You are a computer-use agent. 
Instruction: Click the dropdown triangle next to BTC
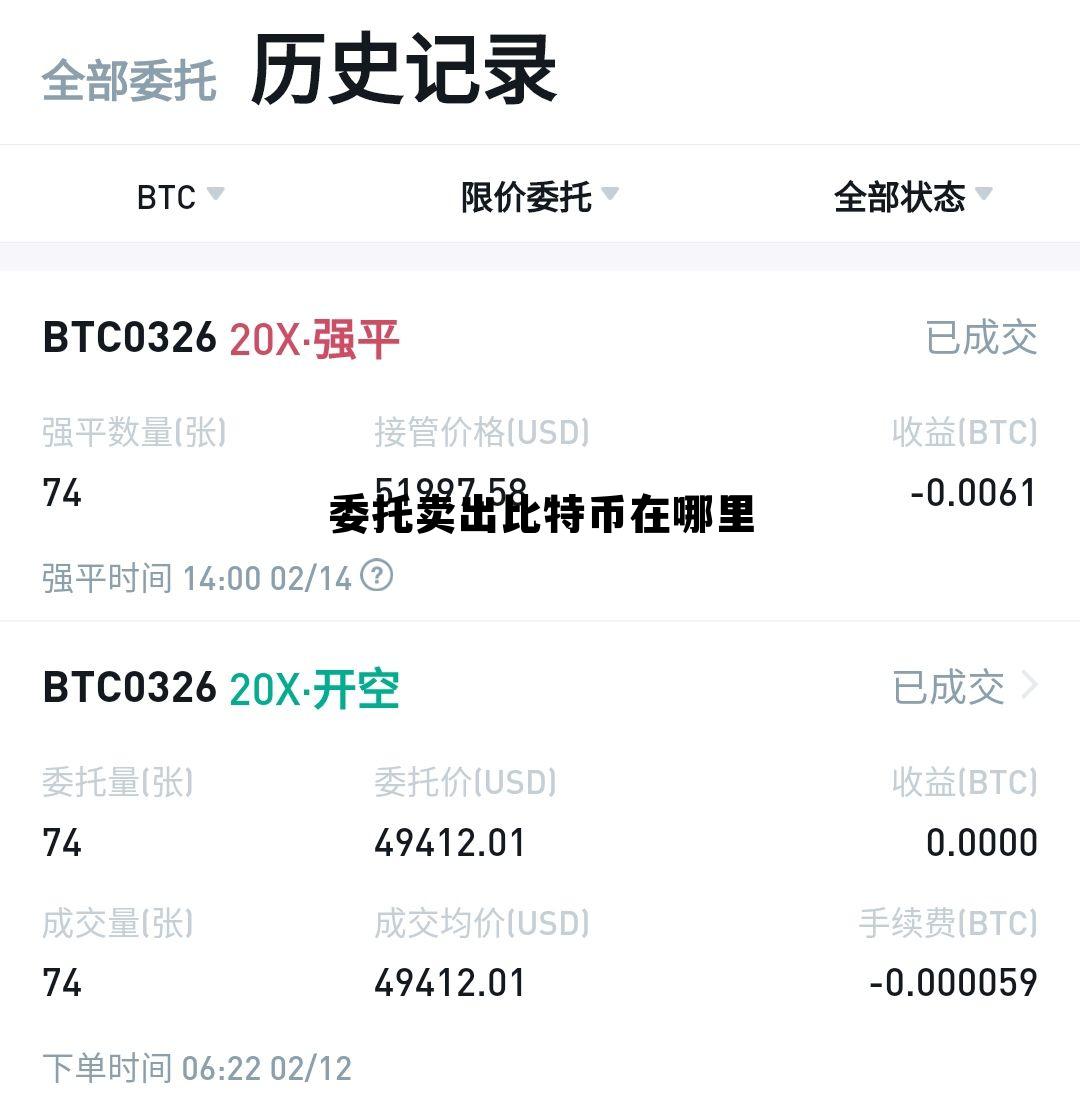[x=215, y=194]
